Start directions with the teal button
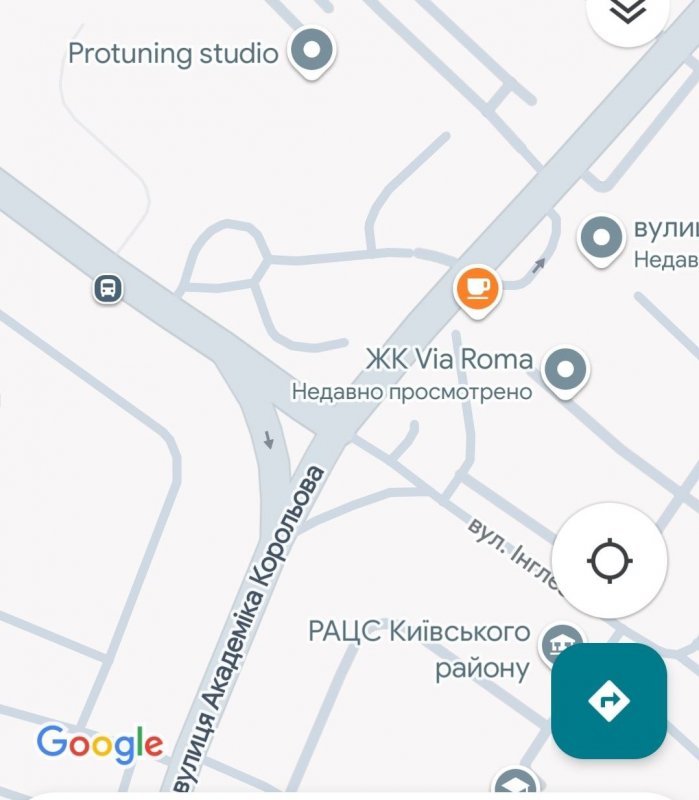This screenshot has height=800, width=699. [609, 700]
